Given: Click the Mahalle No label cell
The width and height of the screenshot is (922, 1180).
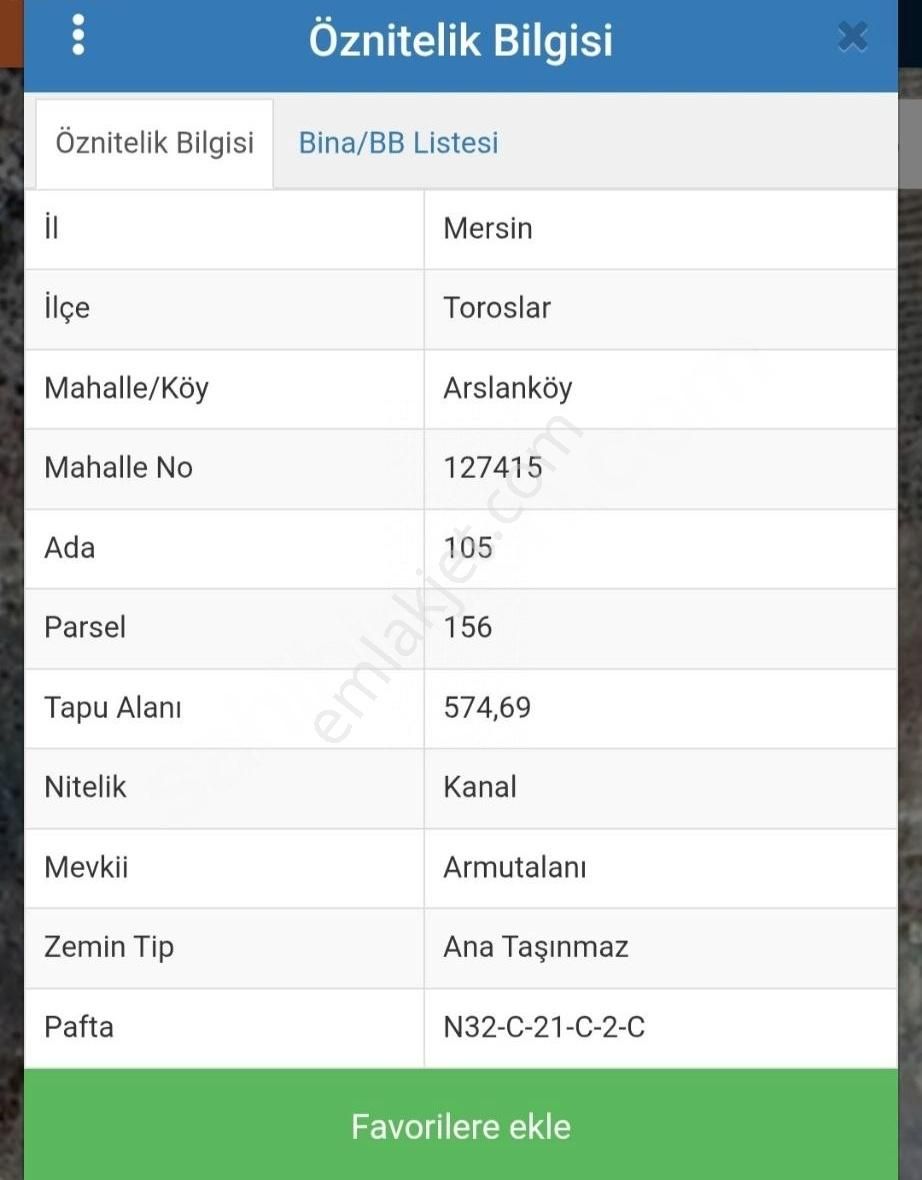Looking at the screenshot, I should [x=118, y=467].
